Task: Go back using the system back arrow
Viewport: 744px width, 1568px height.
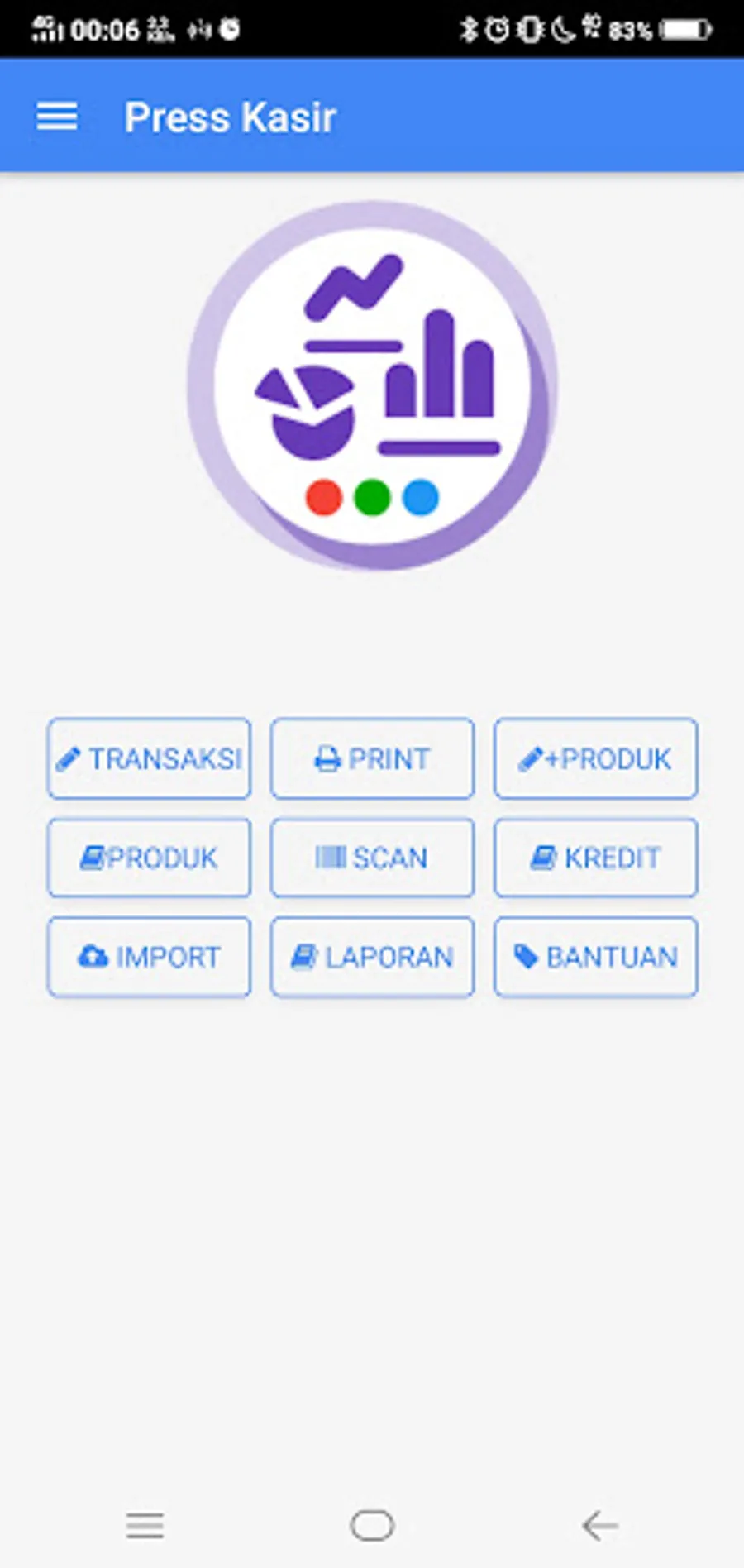Action: pos(600,1525)
